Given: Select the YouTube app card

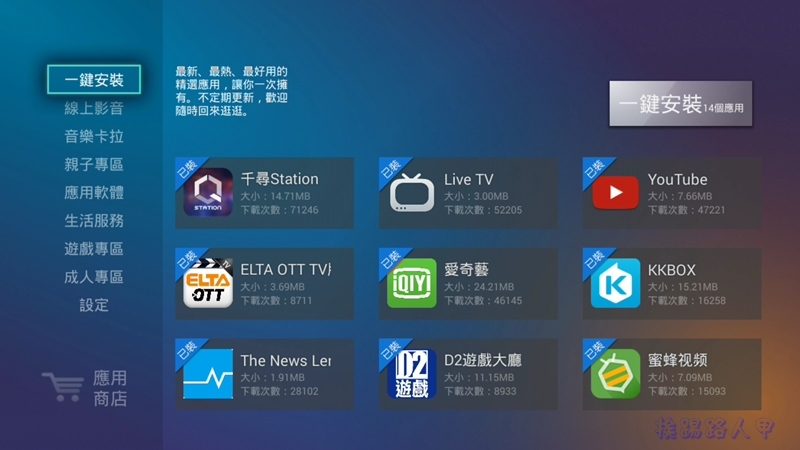Looking at the screenshot, I should tap(671, 194).
